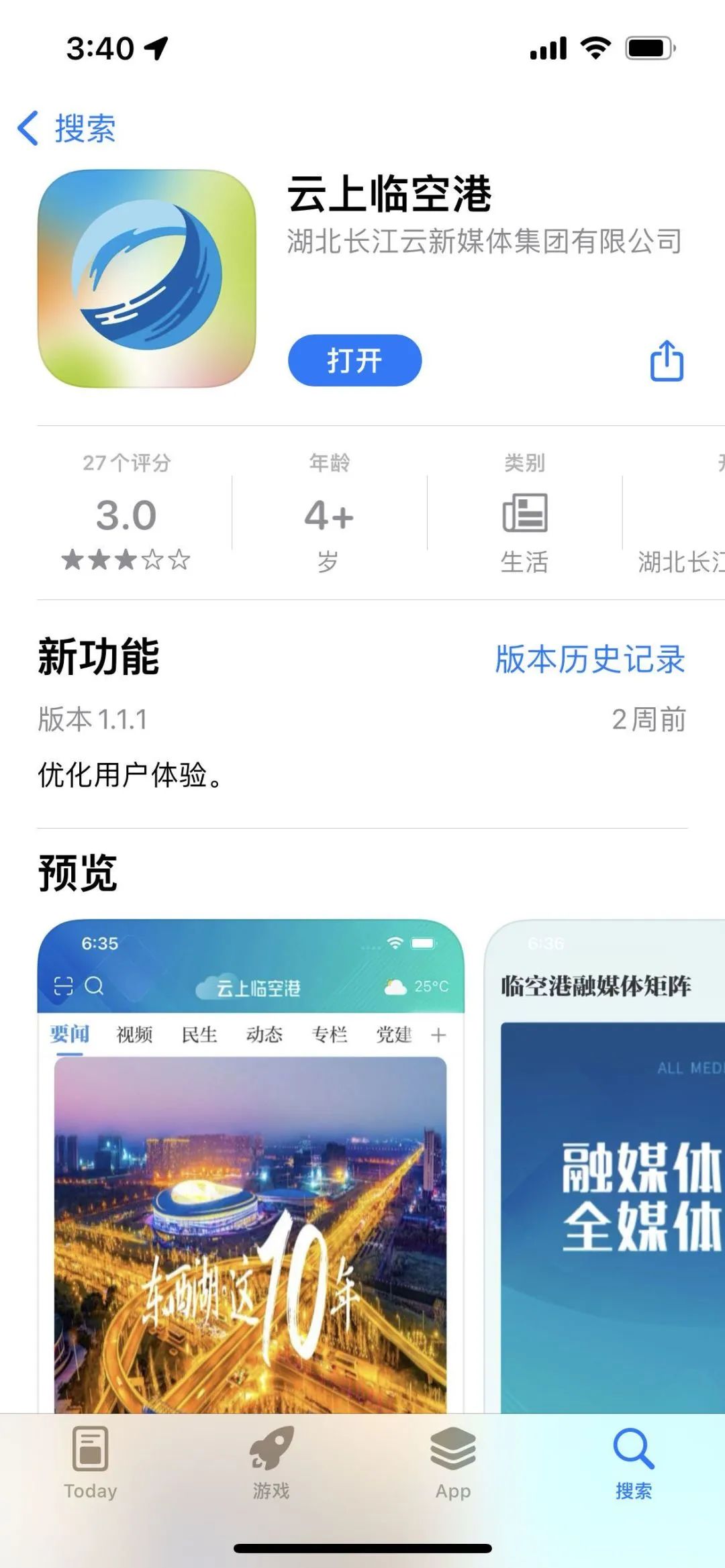The height and width of the screenshot is (1568, 725).
Task: Share this app page
Action: (x=667, y=361)
